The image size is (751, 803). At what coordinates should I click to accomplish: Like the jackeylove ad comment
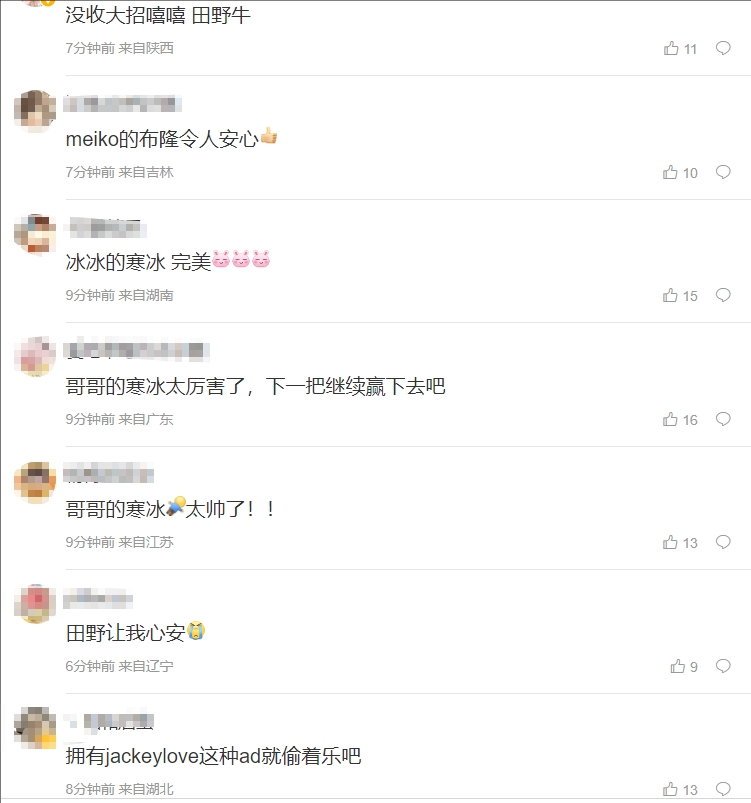(x=671, y=789)
